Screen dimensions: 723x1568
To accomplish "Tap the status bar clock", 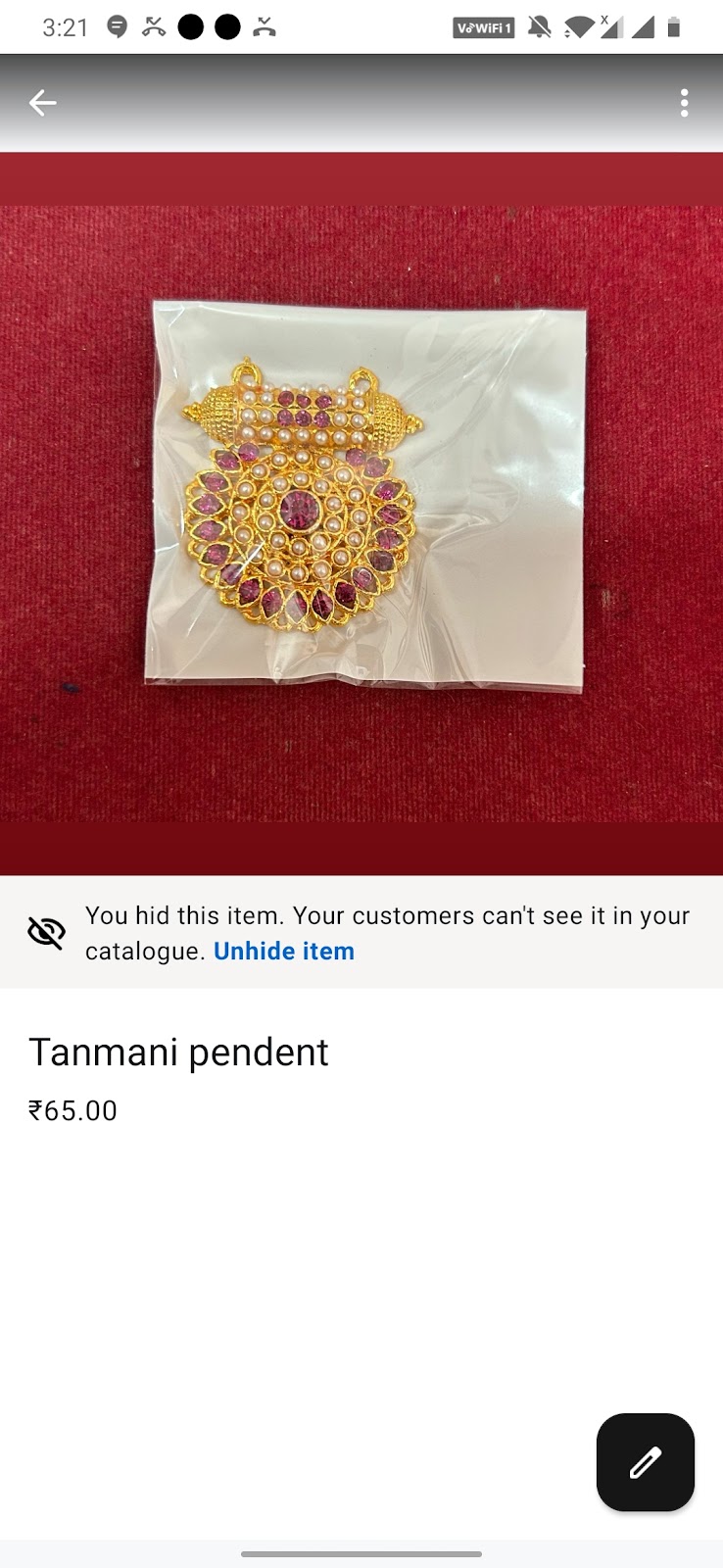I will coord(65,26).
